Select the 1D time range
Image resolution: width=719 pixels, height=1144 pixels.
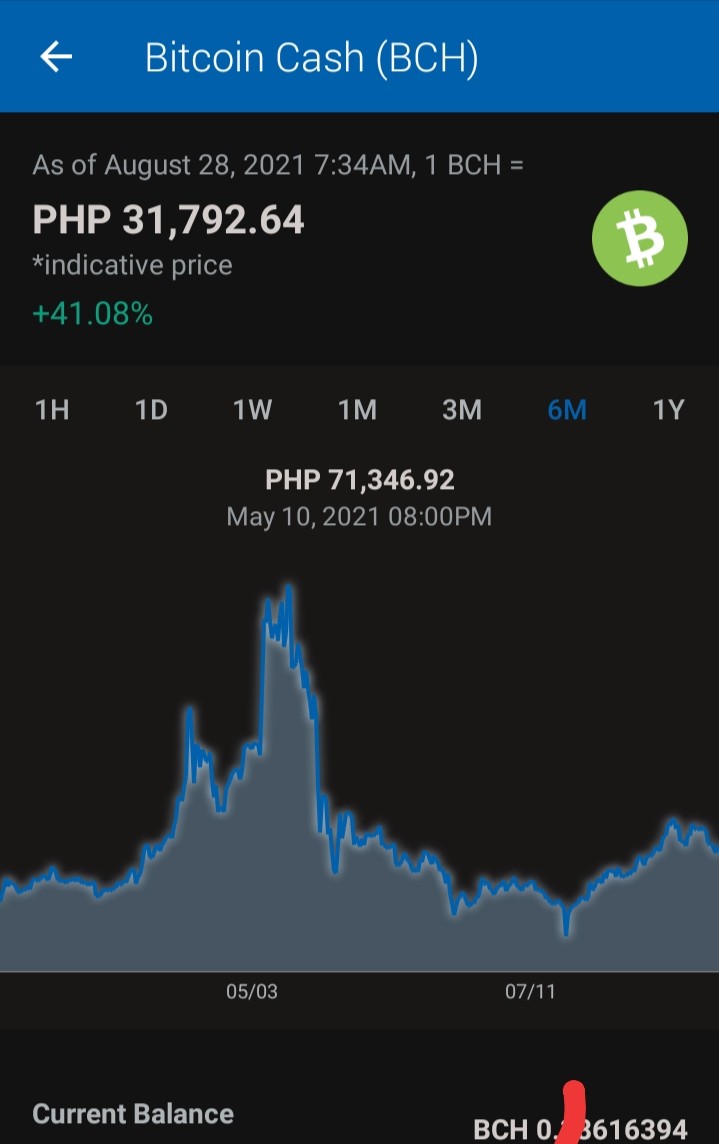pos(151,410)
